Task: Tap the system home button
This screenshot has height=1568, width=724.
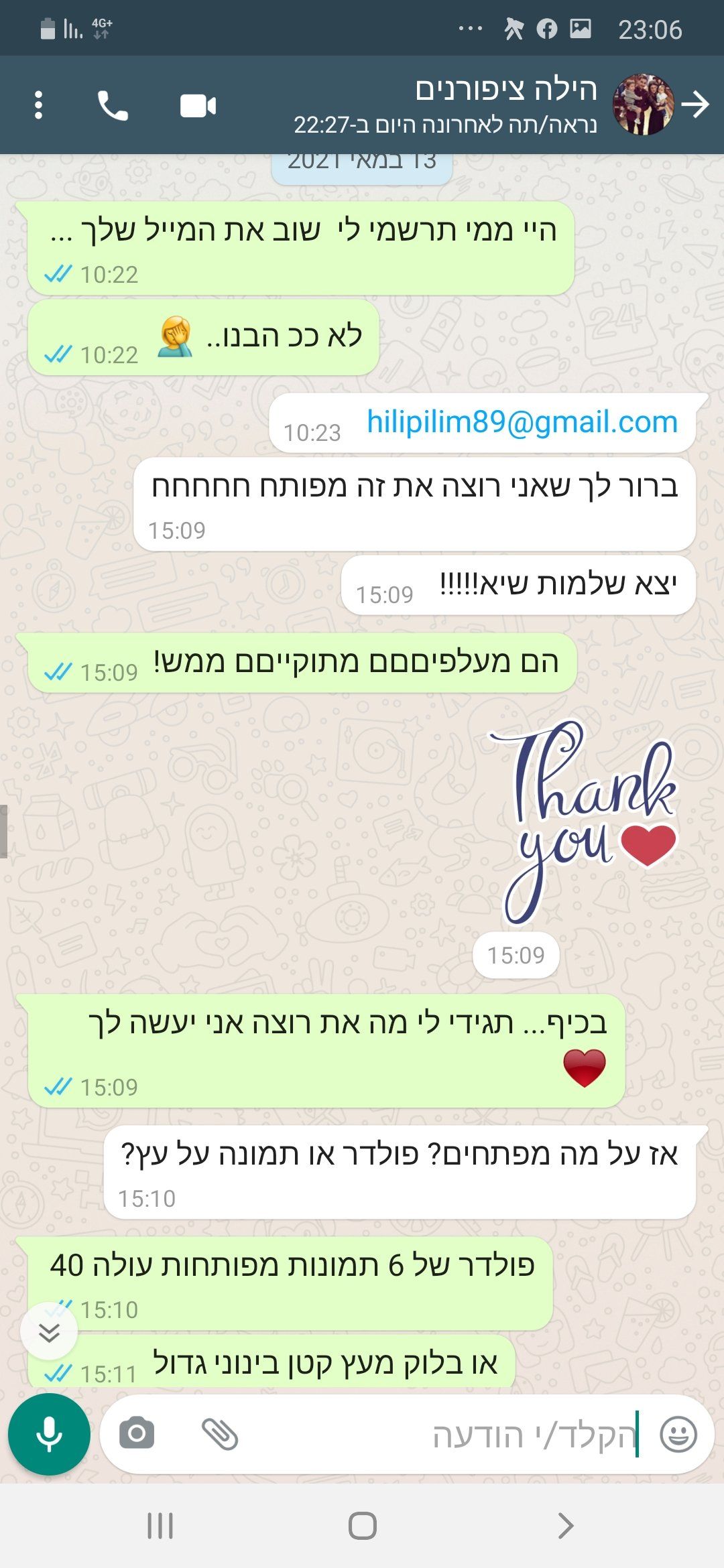Action: (362, 1526)
